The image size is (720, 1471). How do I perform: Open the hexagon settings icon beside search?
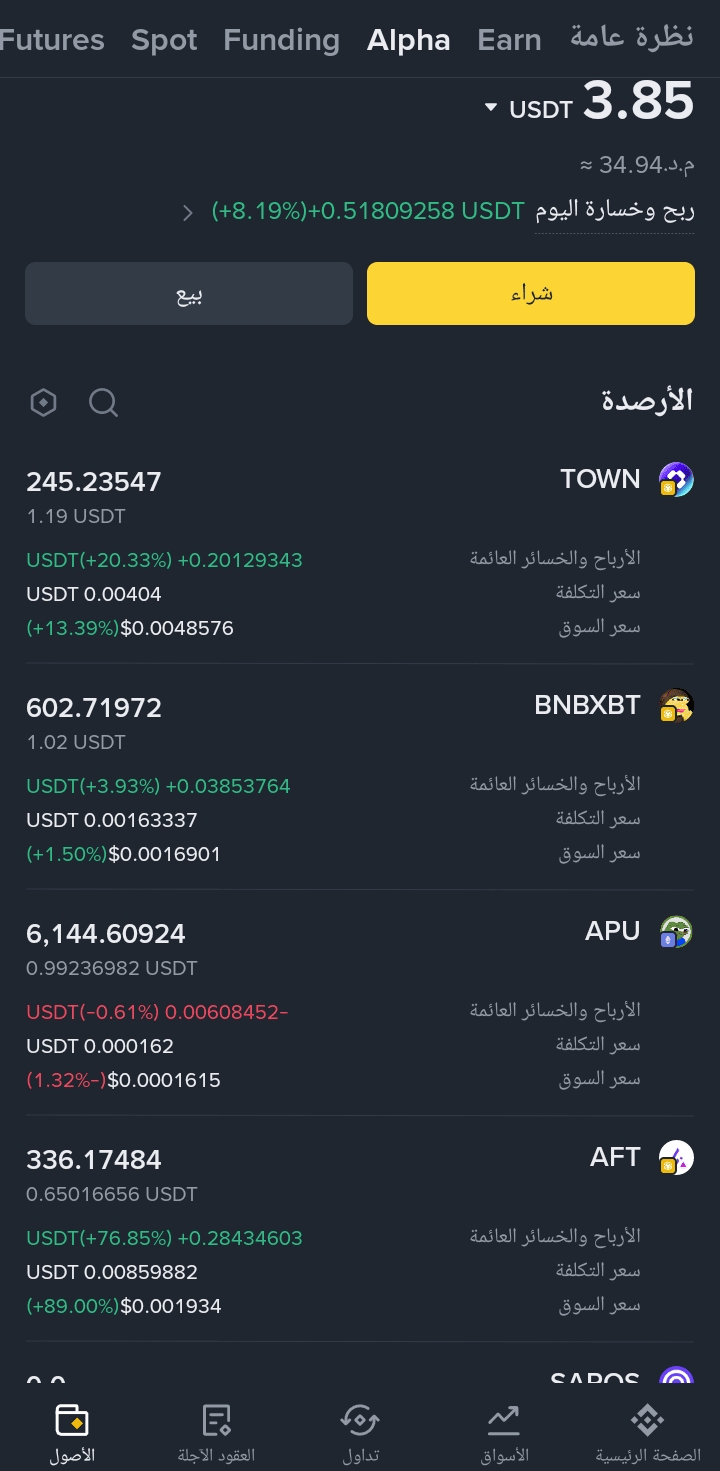tap(44, 403)
